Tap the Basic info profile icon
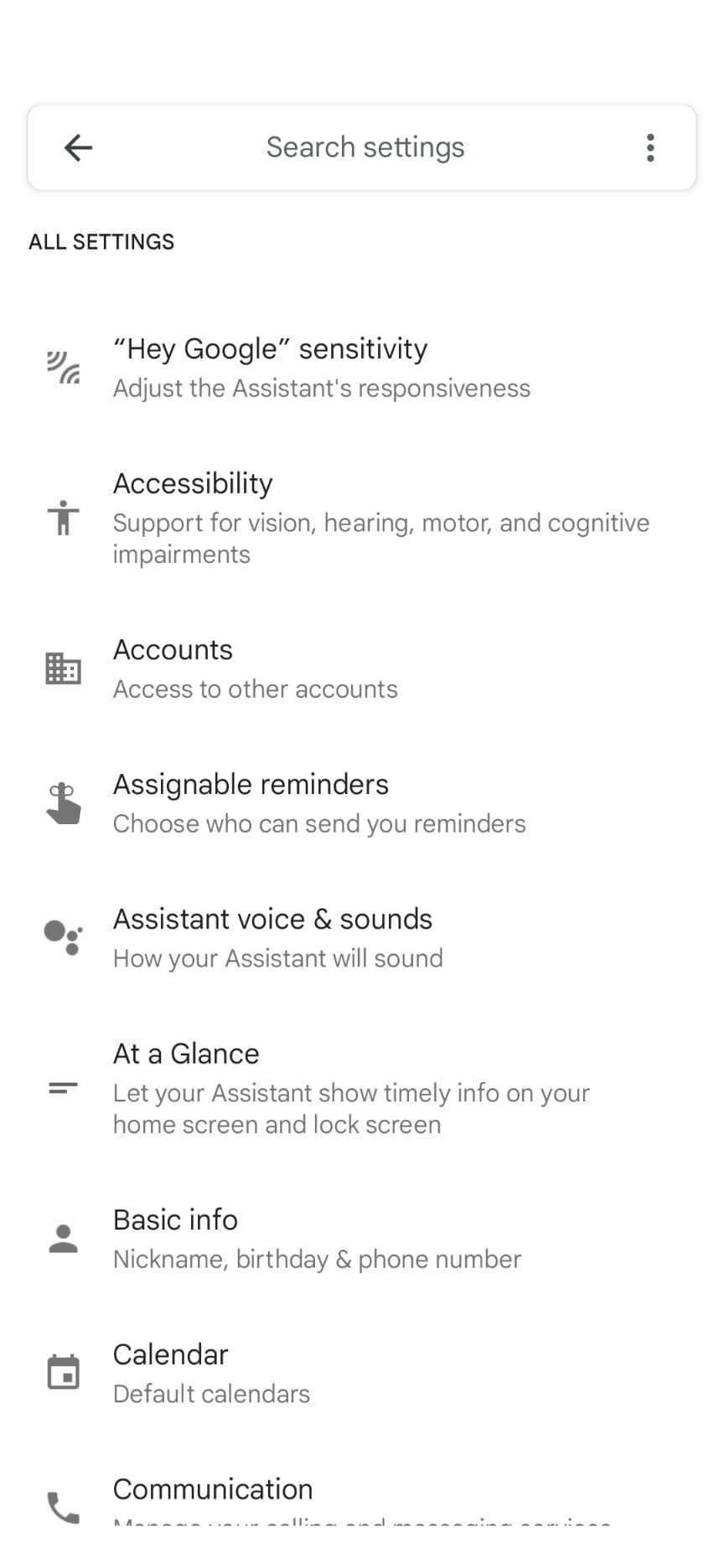Image resolution: width=724 pixels, height=1568 pixels. [63, 1238]
